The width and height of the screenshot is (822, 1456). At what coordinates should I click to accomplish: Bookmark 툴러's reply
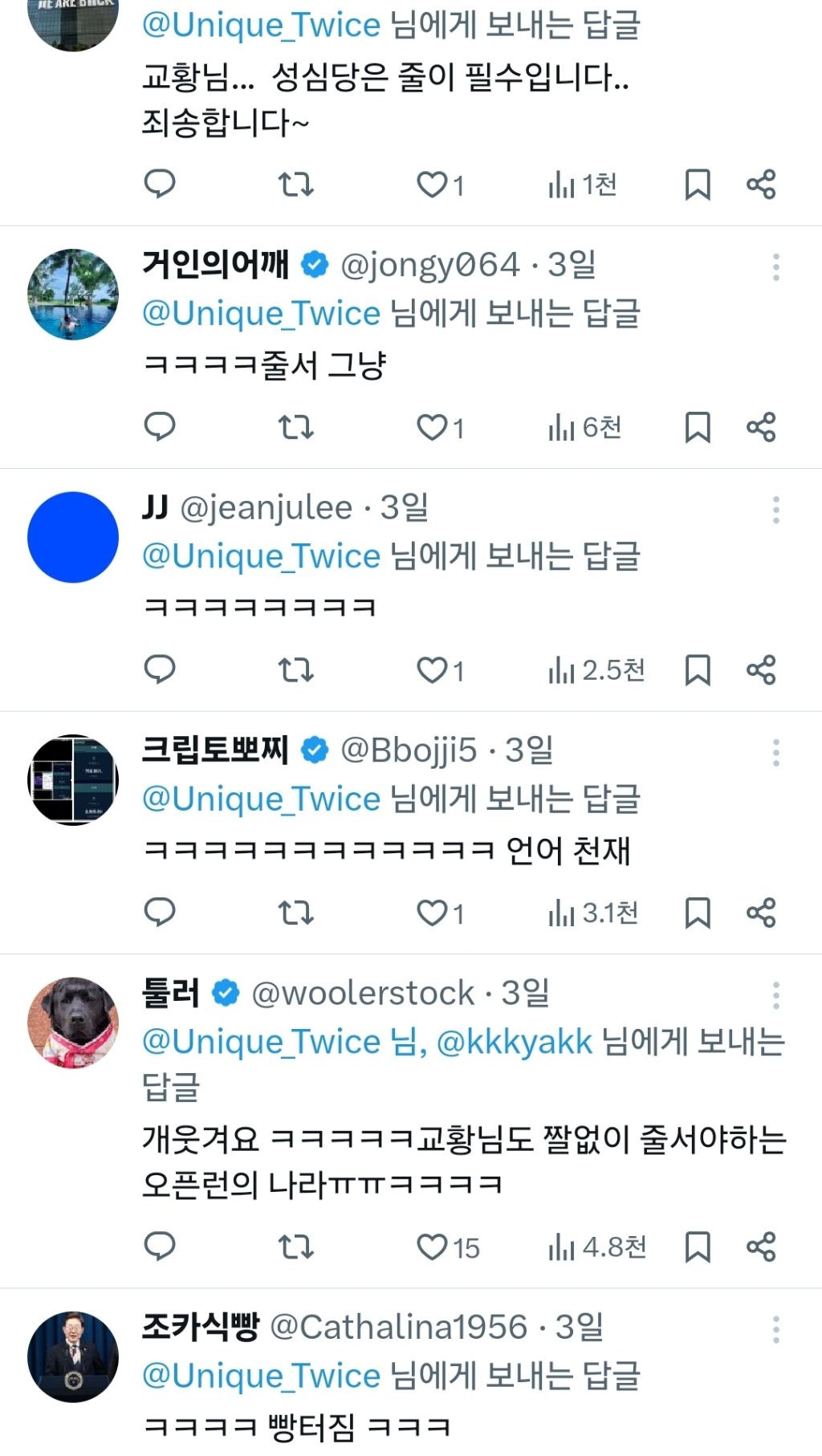tap(698, 1247)
